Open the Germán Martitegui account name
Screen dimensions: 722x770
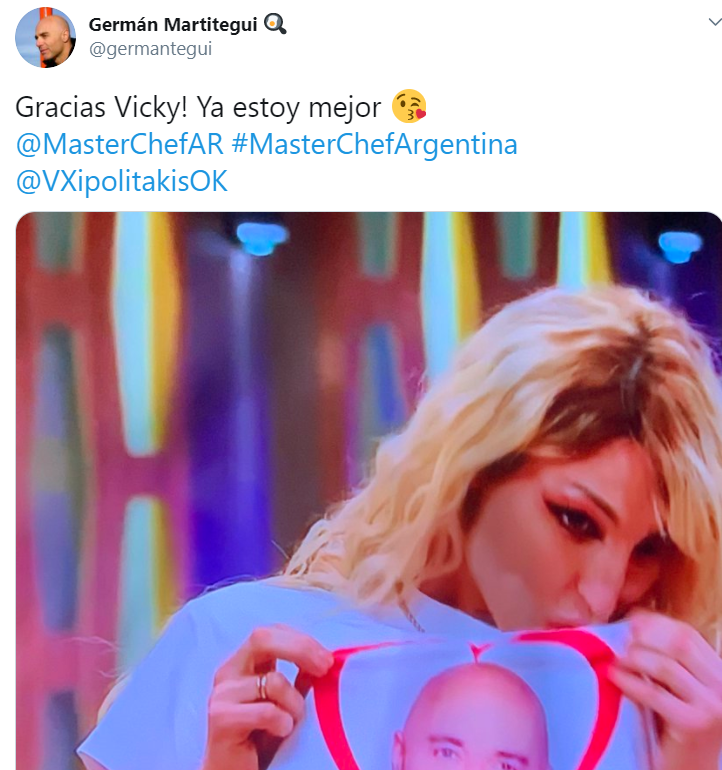pos(176,24)
